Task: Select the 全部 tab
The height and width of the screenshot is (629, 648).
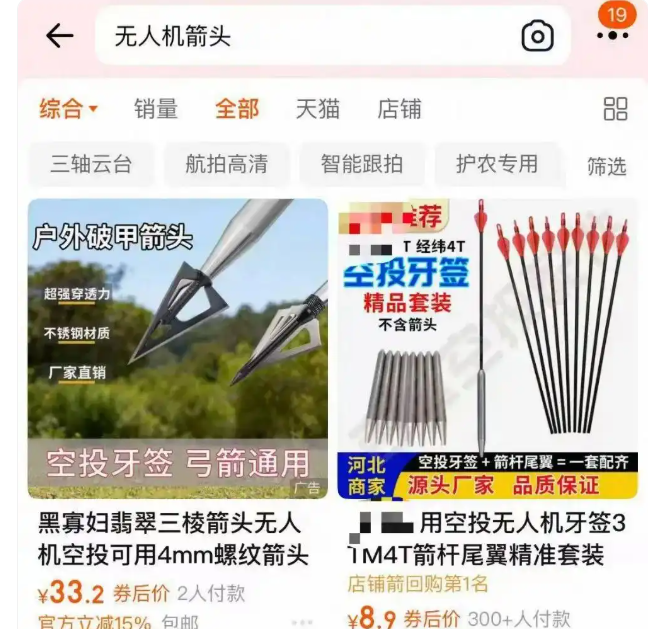Action: tap(237, 109)
